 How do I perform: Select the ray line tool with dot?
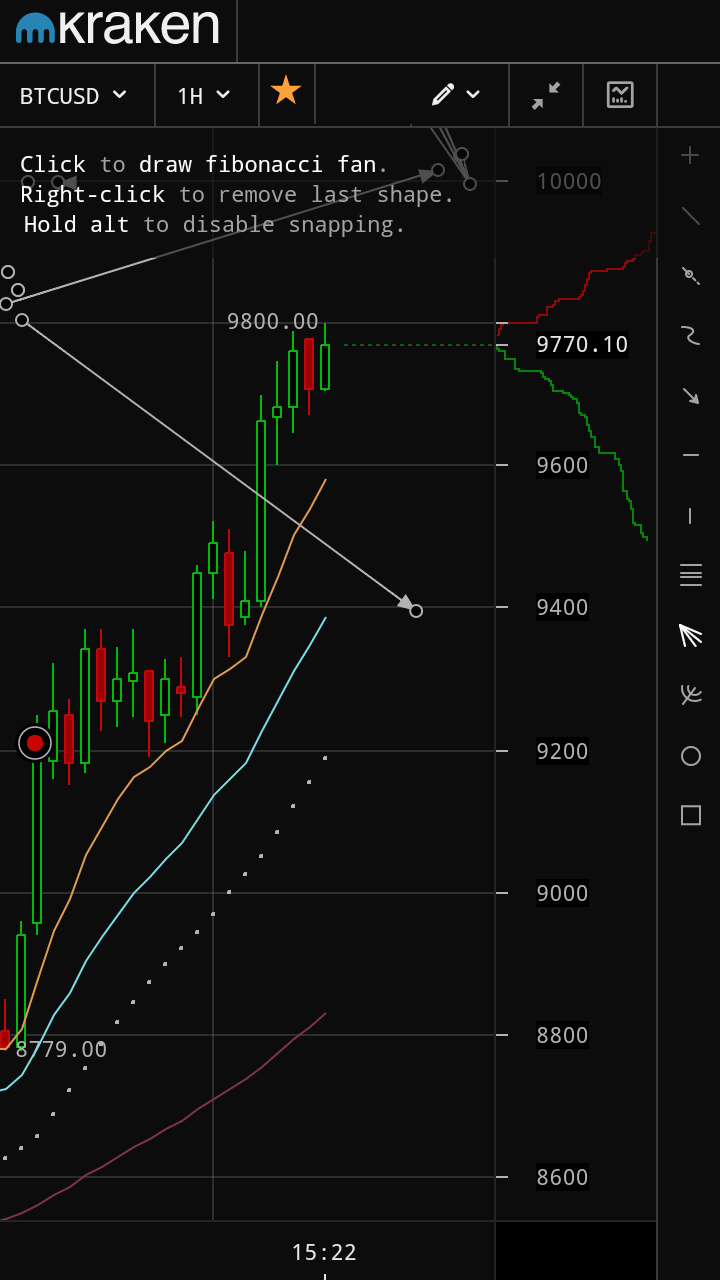click(x=690, y=275)
